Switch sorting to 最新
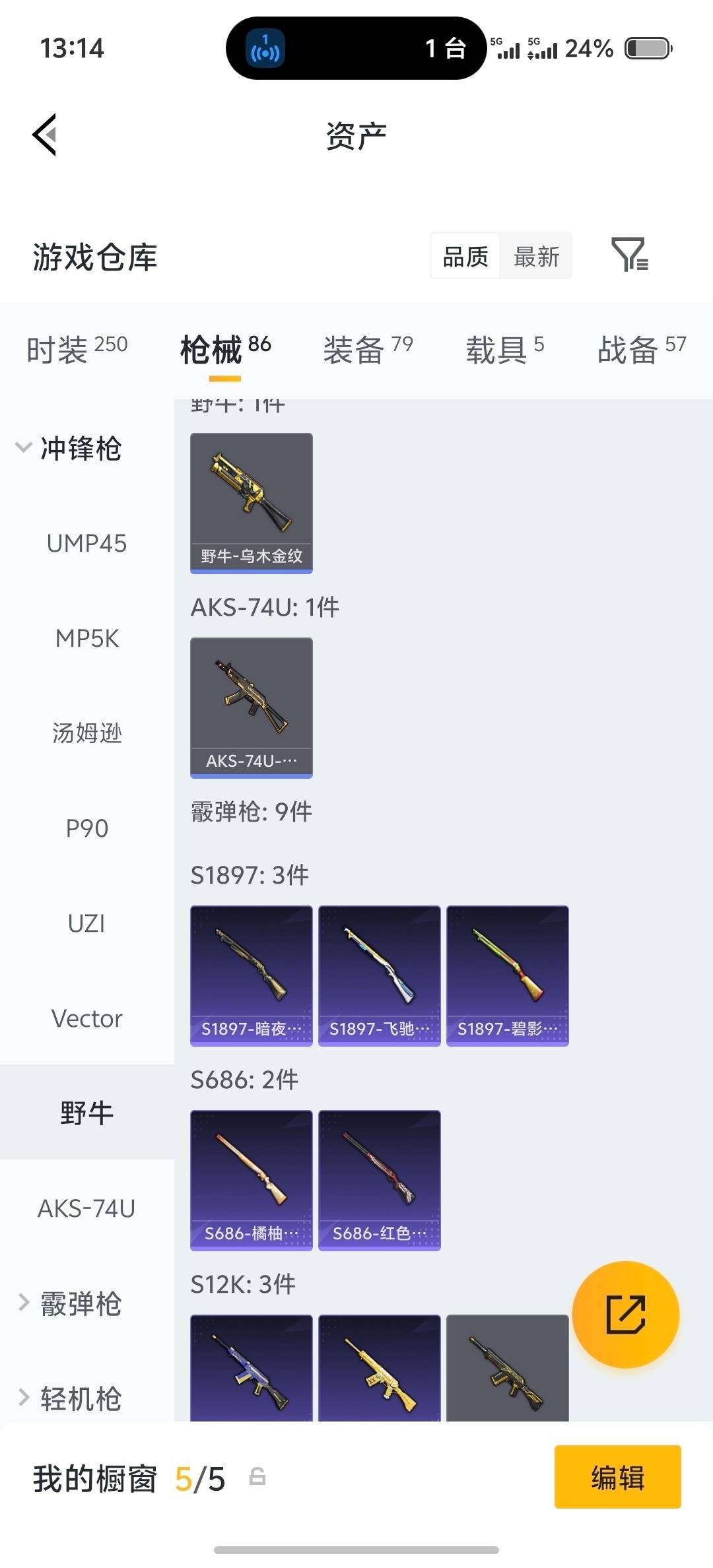 coord(536,256)
